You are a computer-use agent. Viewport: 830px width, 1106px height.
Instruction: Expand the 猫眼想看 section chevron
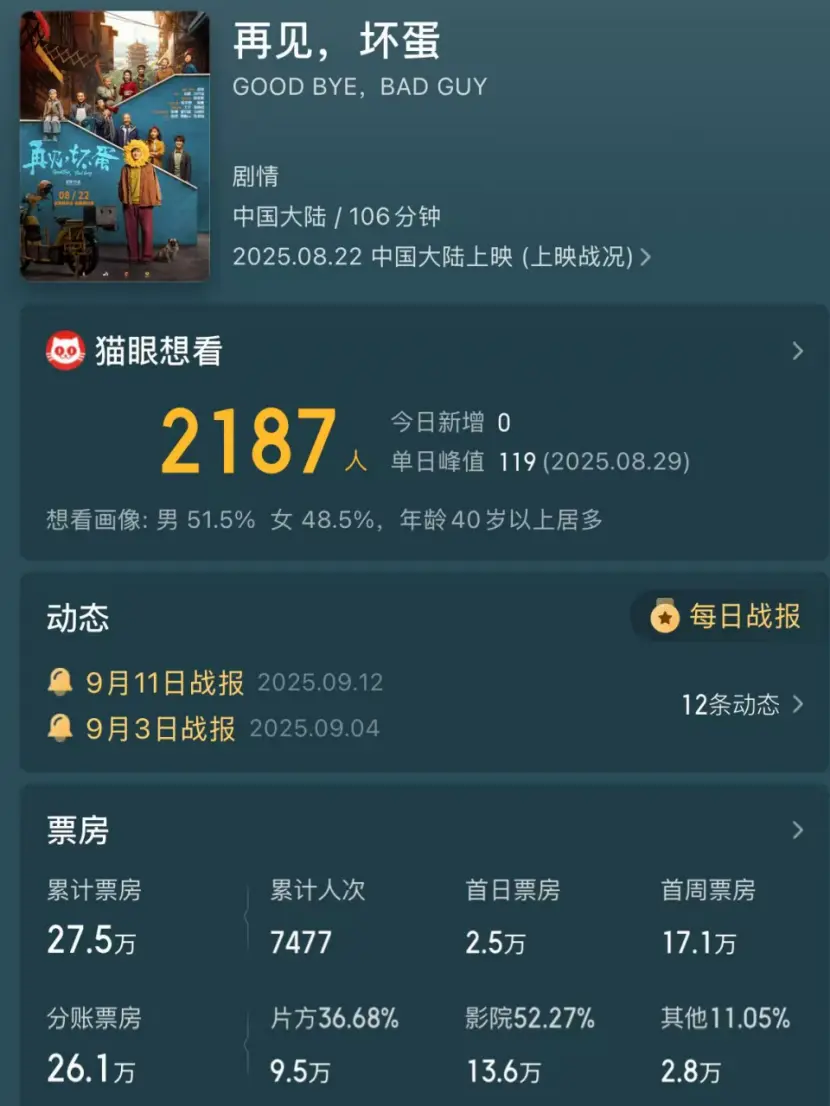[797, 351]
